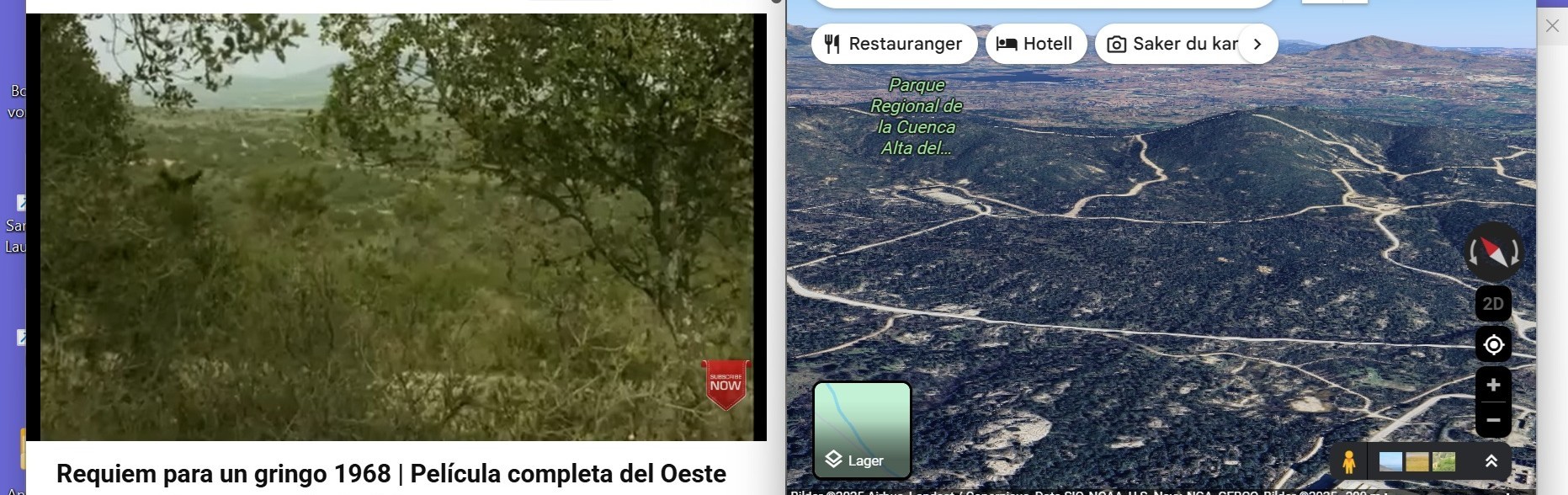Image resolution: width=1568 pixels, height=495 pixels.
Task: Show more category chips with the arrow
Action: tap(1257, 45)
